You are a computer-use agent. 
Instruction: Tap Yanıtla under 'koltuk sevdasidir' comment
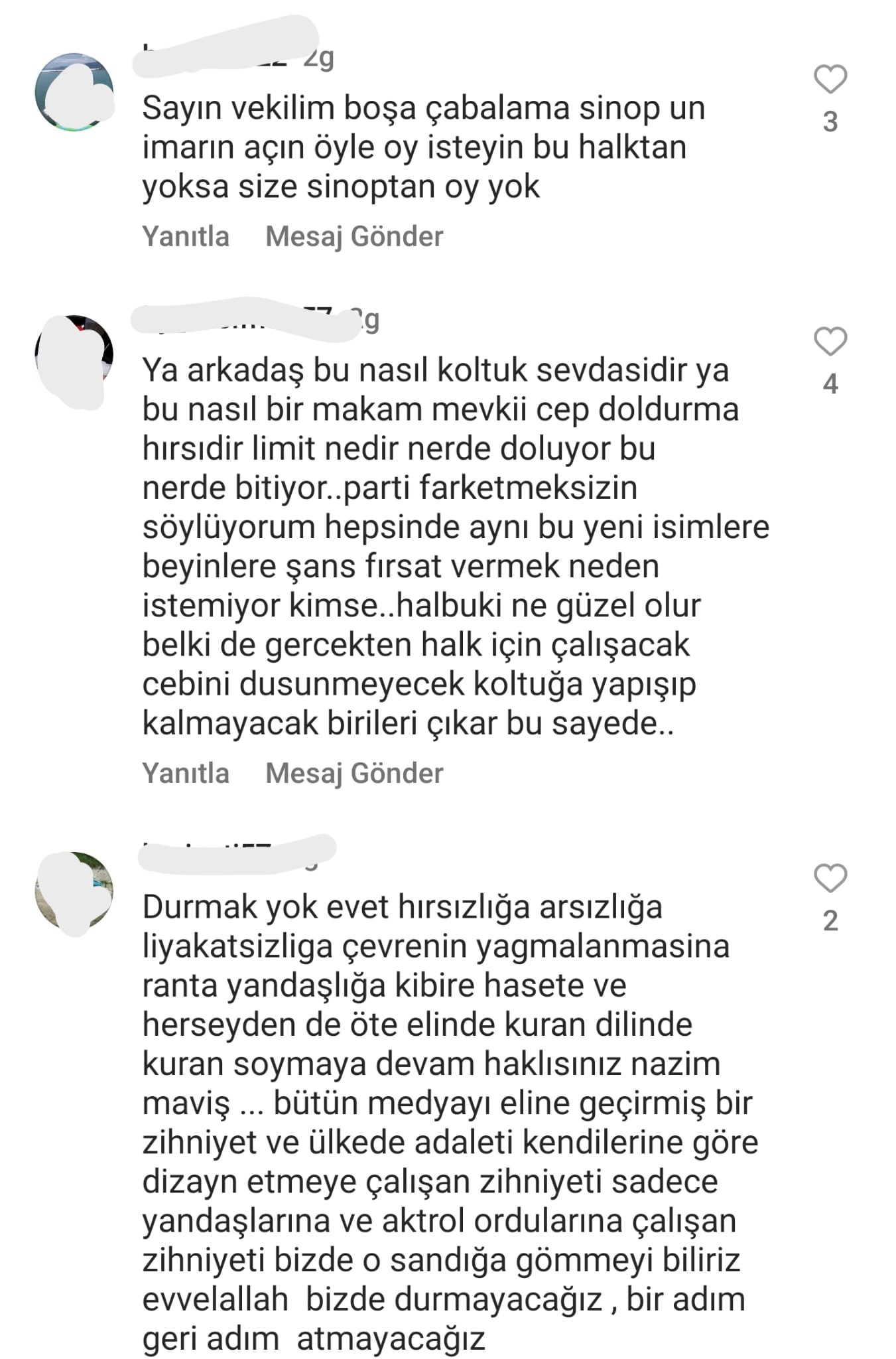click(186, 773)
